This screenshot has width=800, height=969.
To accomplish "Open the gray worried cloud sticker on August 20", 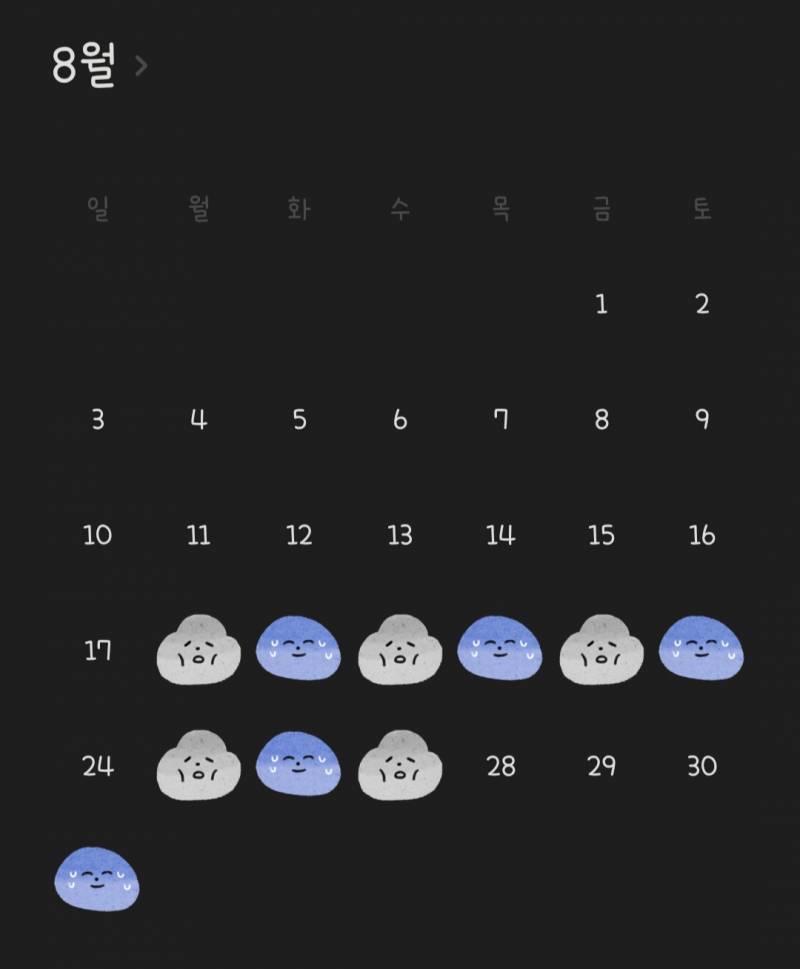I will coord(398,650).
